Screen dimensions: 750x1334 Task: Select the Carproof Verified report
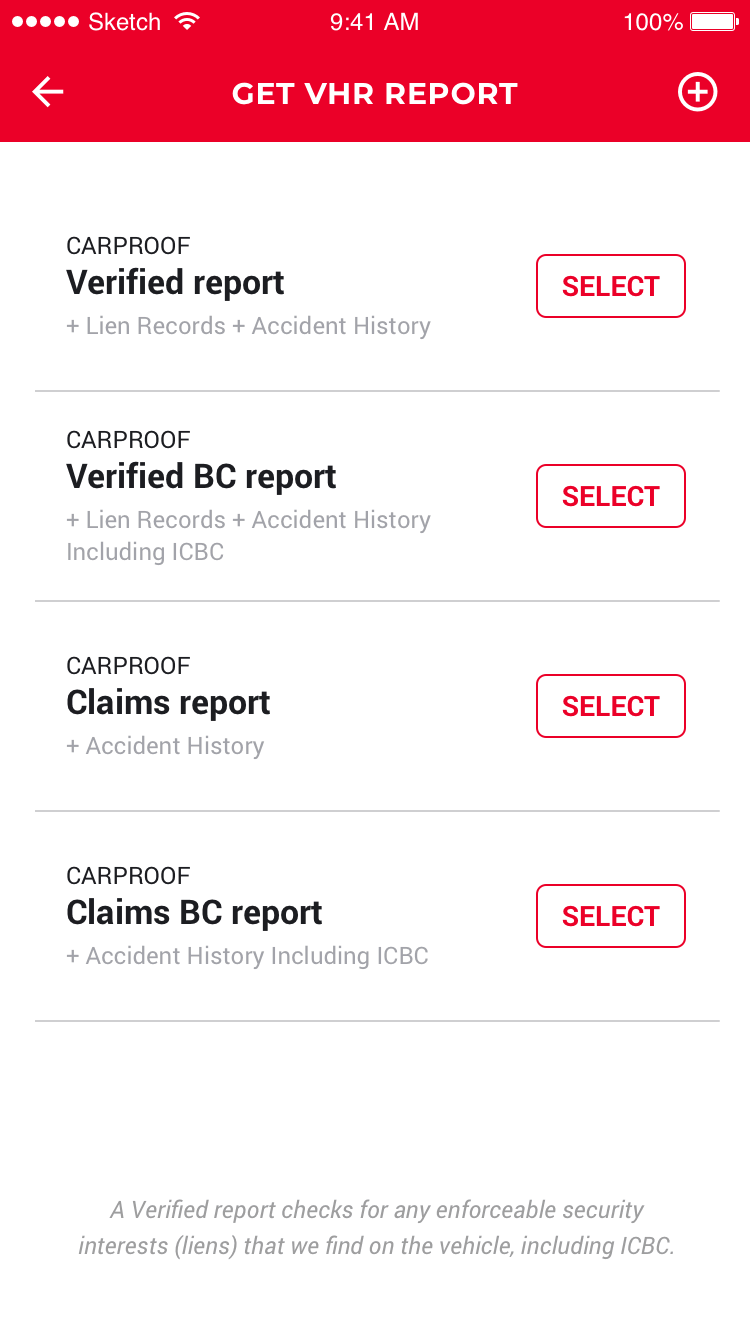tap(610, 286)
